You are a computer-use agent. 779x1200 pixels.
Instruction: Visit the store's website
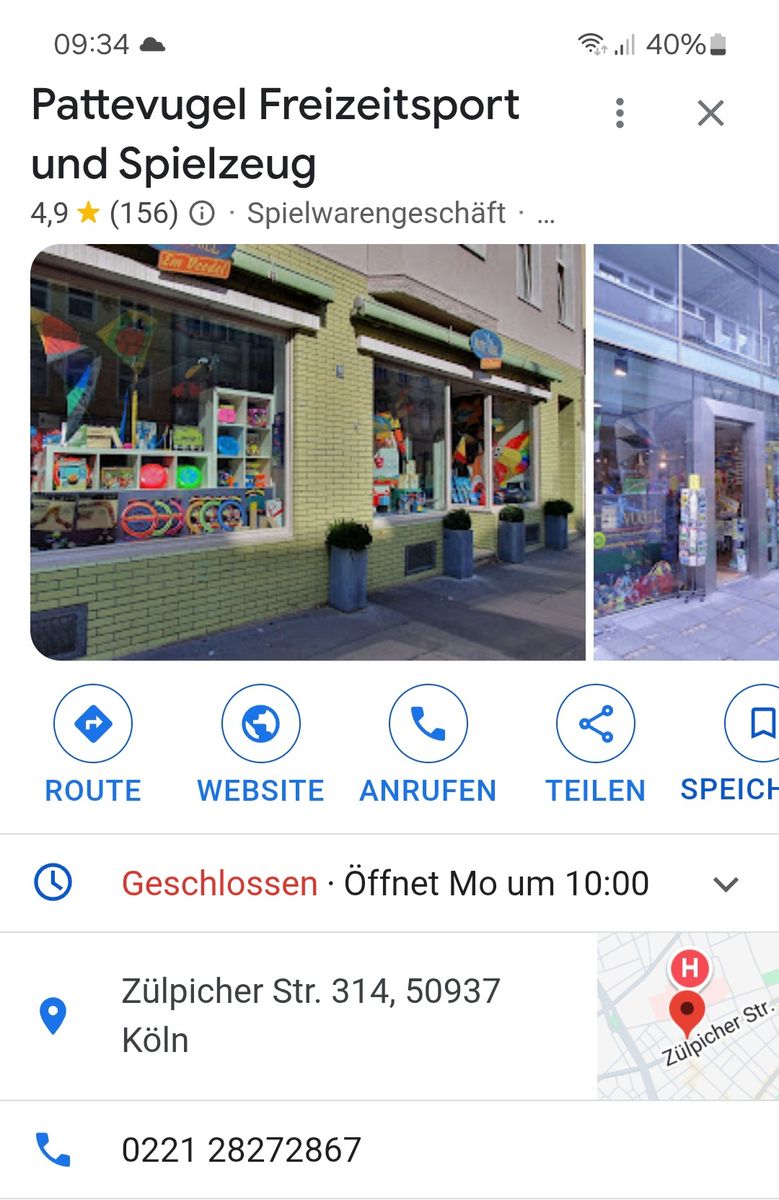(x=260, y=744)
